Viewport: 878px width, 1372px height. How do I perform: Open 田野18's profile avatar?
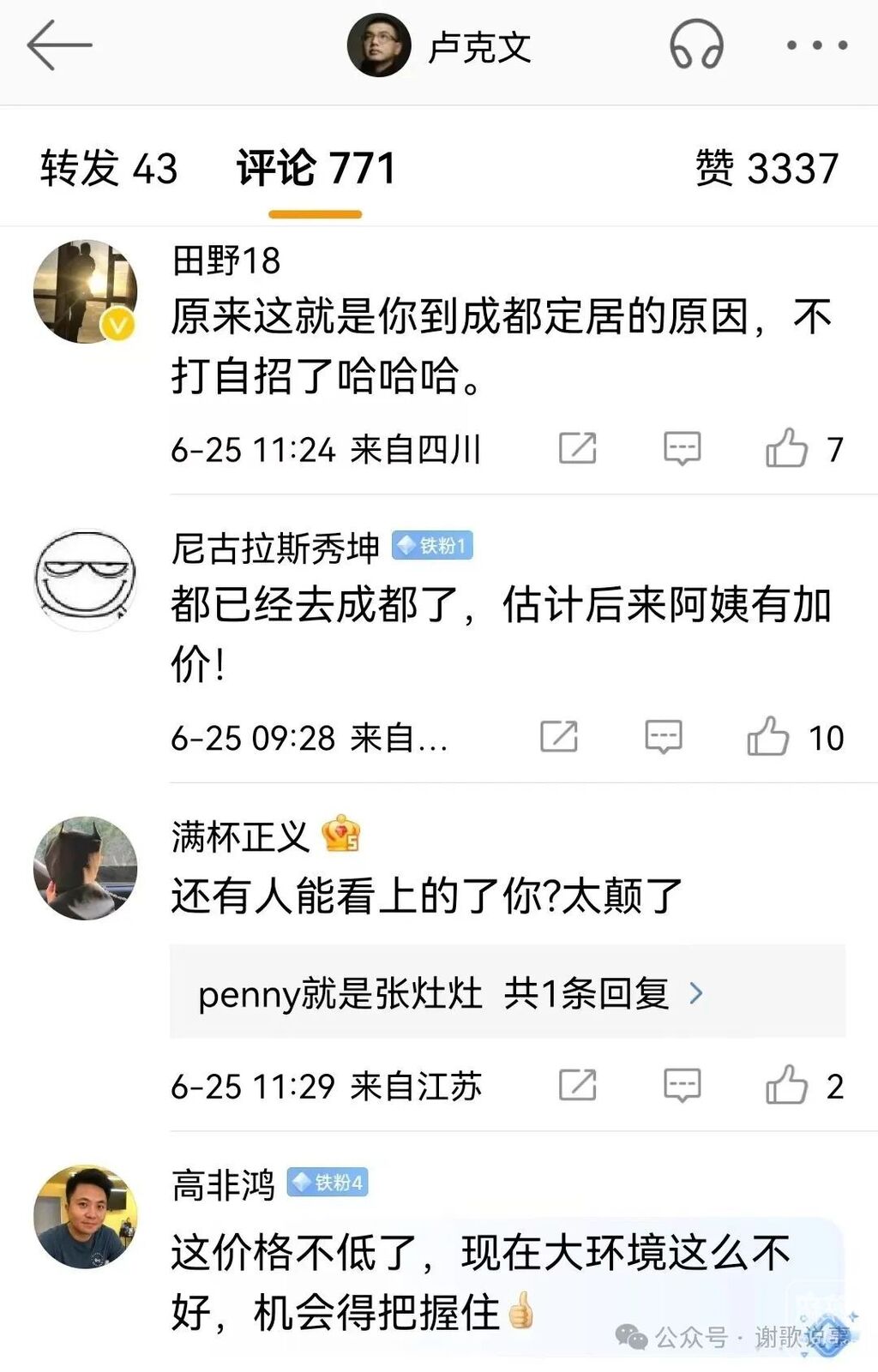pyautogui.click(x=85, y=291)
